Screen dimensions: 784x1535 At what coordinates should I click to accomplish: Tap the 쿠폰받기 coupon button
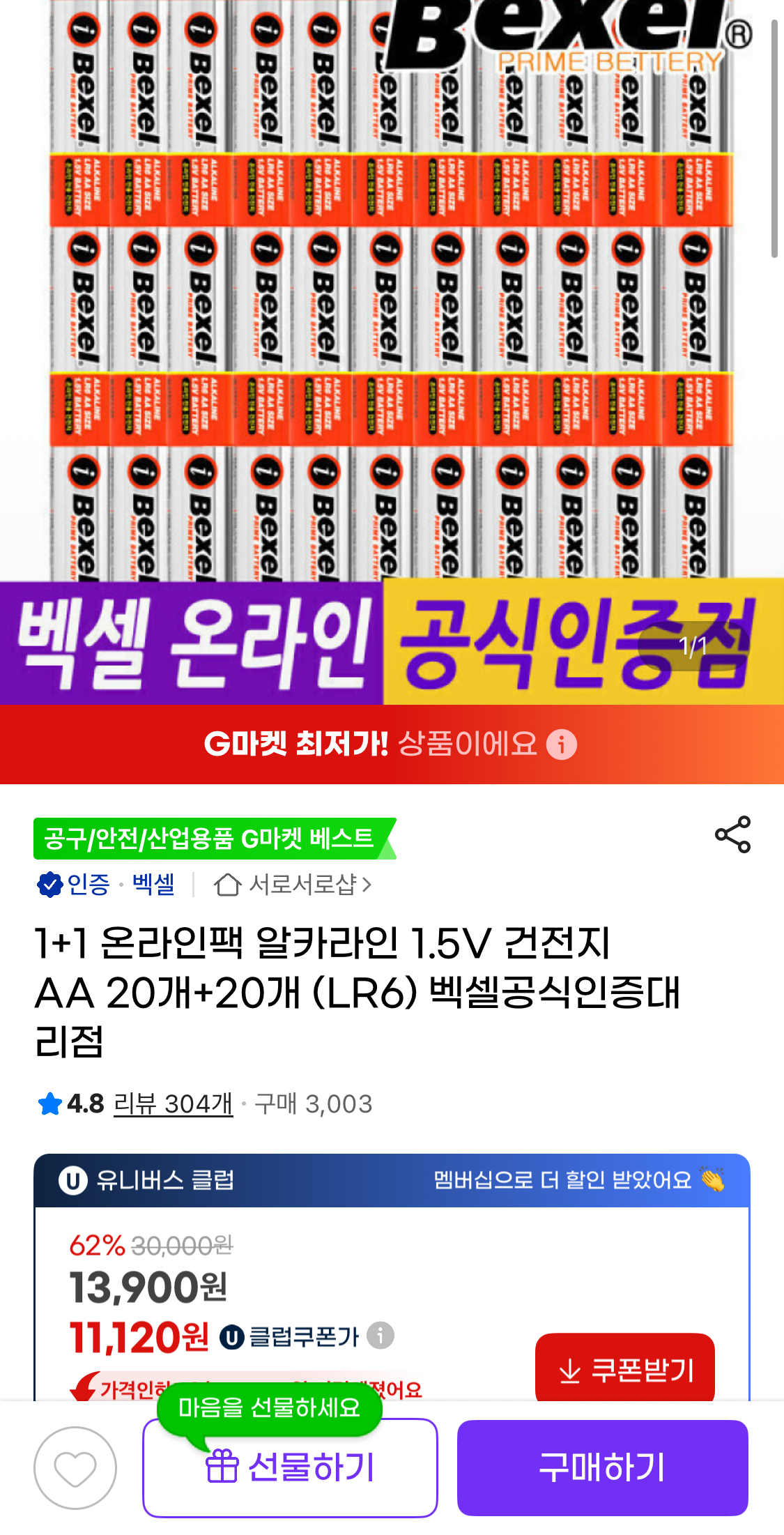[624, 1369]
